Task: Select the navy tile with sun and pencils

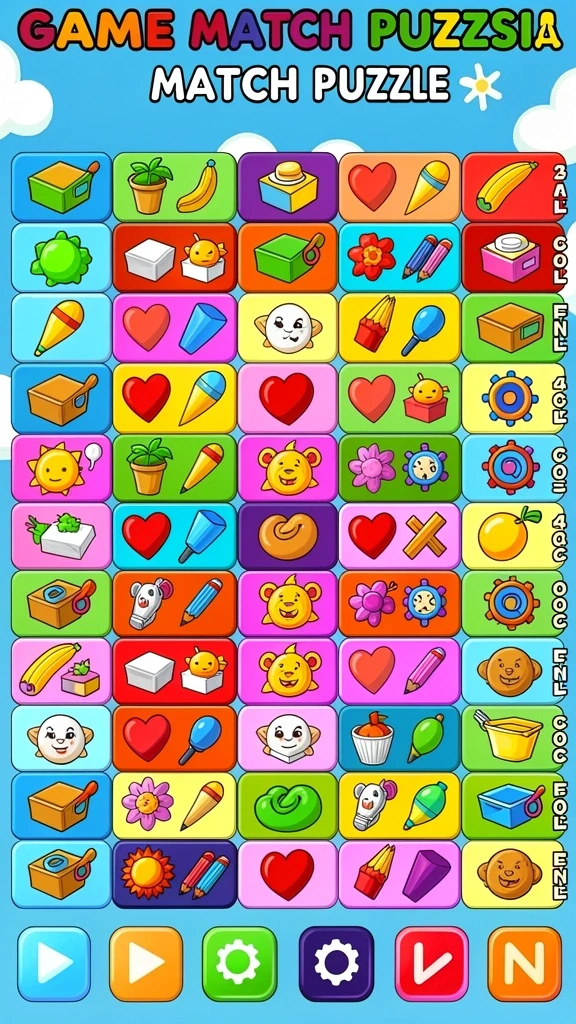Action: 174,874
